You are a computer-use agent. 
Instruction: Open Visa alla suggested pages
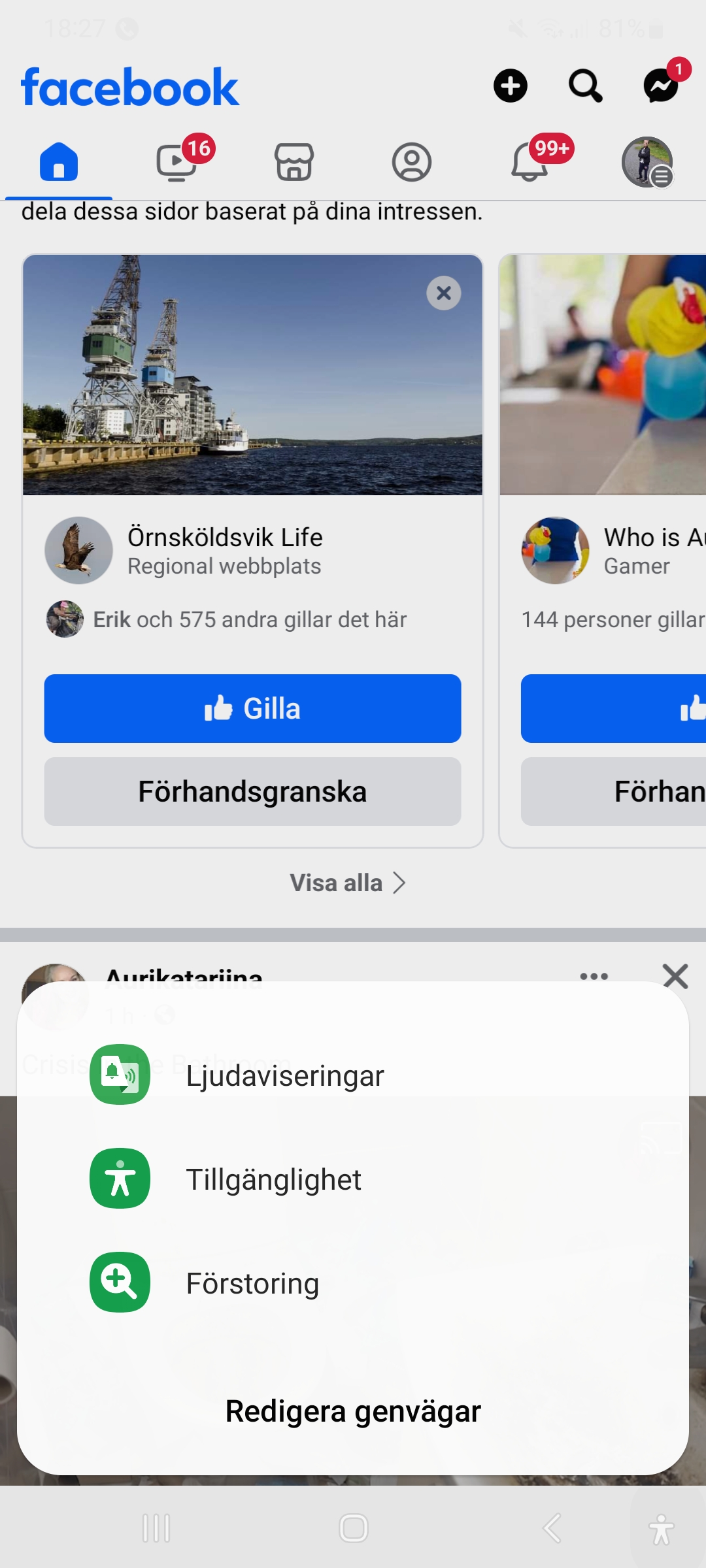348,883
